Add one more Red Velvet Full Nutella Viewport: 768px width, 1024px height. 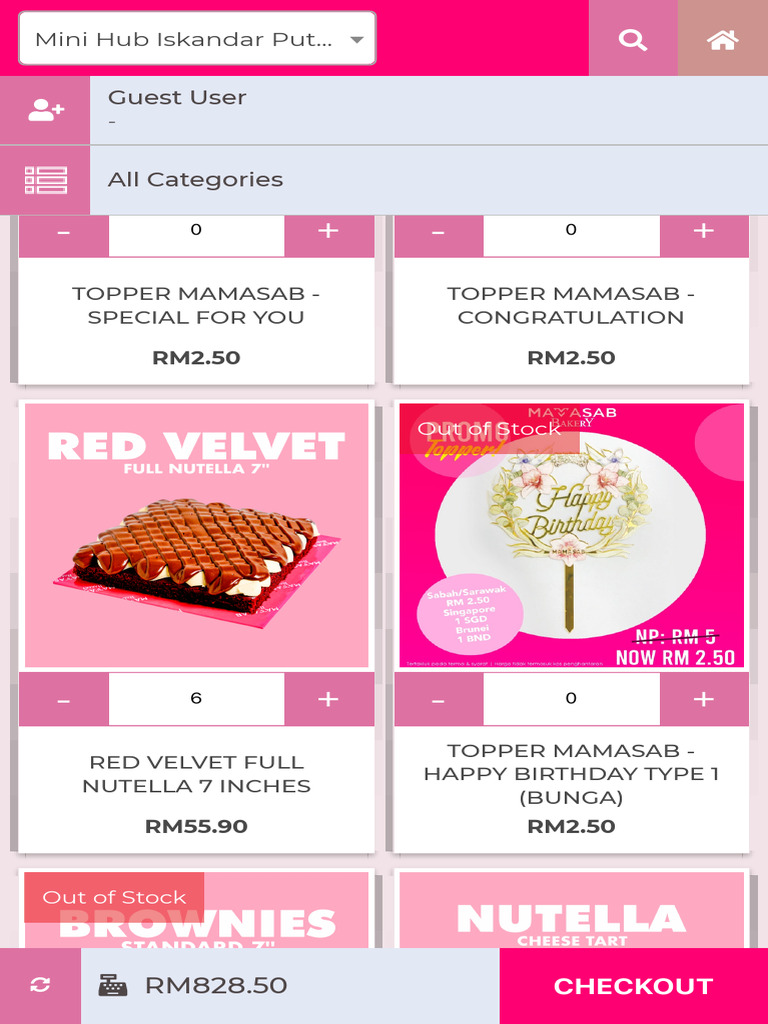click(x=329, y=699)
